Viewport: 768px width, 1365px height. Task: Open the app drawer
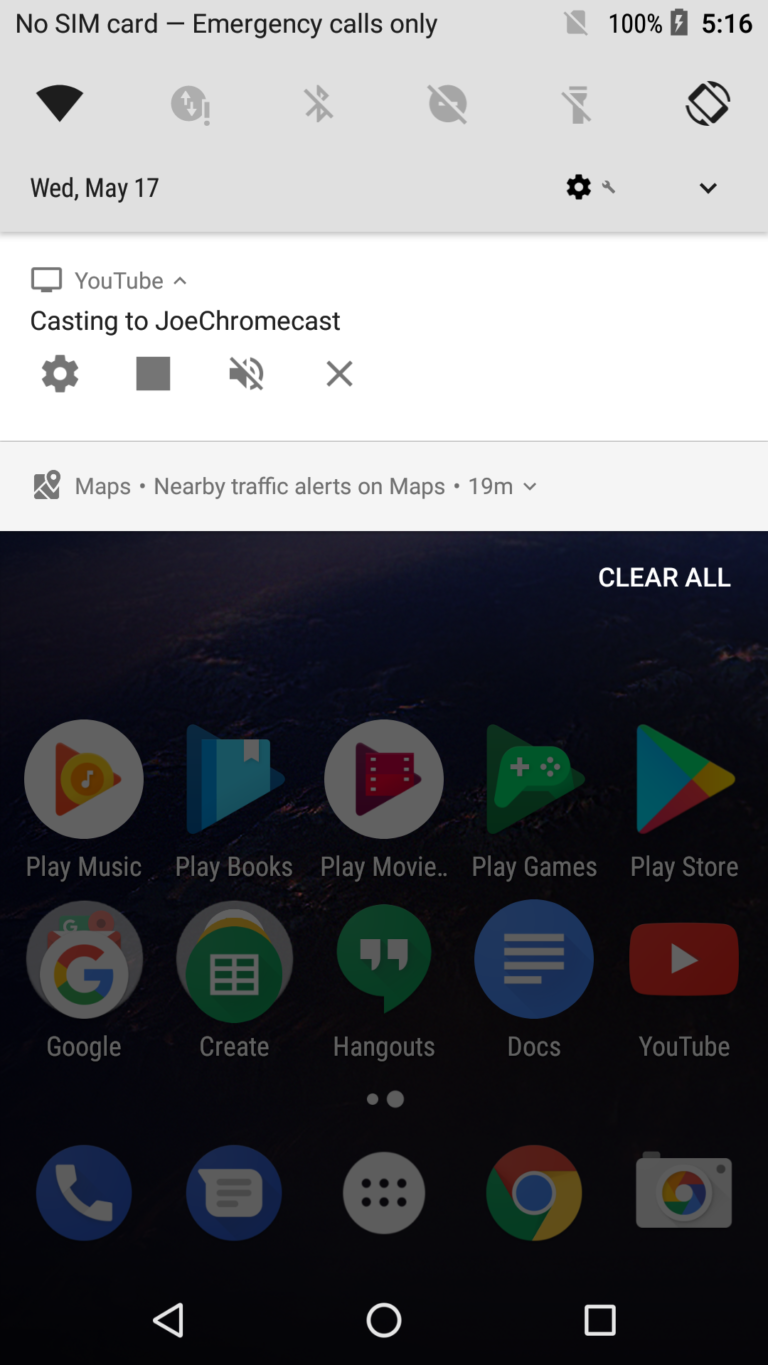[383, 1192]
